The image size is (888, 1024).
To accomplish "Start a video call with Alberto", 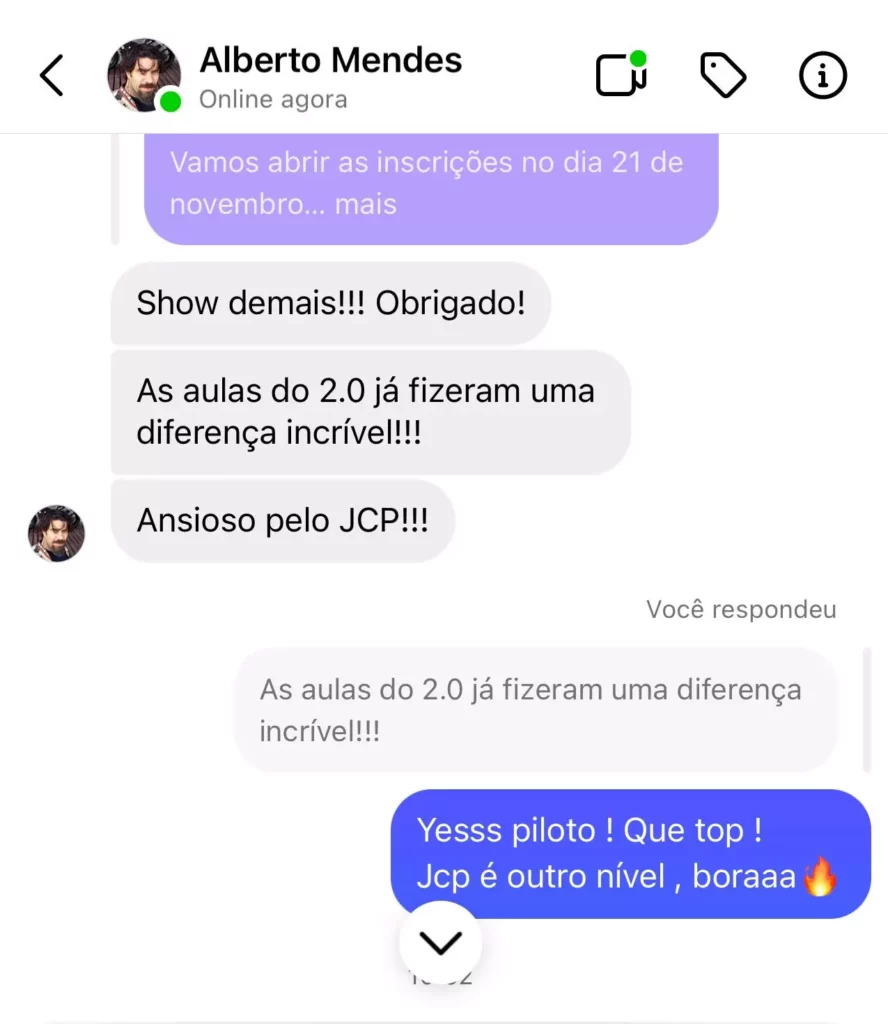I will 621,75.
